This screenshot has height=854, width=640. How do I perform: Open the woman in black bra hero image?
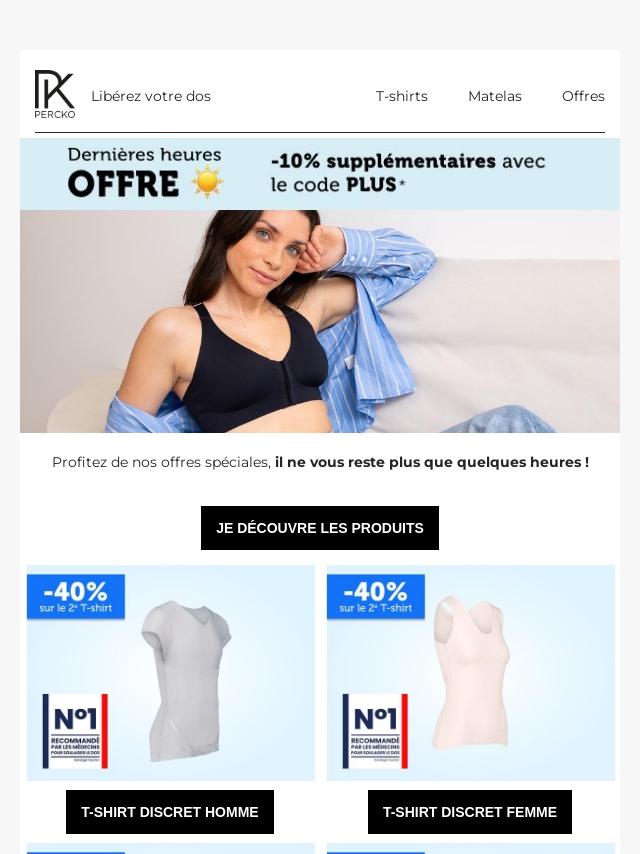(x=320, y=321)
